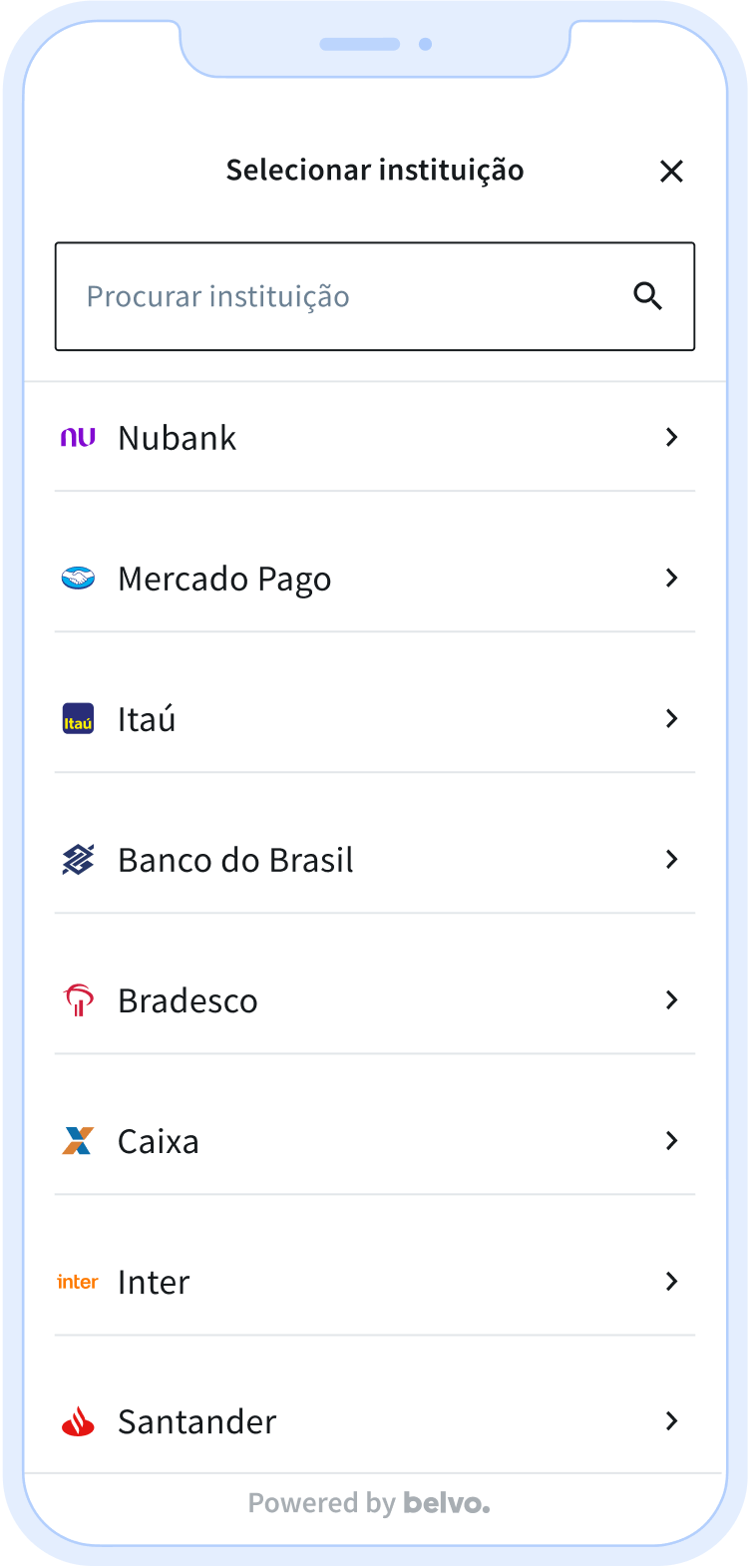Pick Bradesco from the institutions

pos(375,999)
